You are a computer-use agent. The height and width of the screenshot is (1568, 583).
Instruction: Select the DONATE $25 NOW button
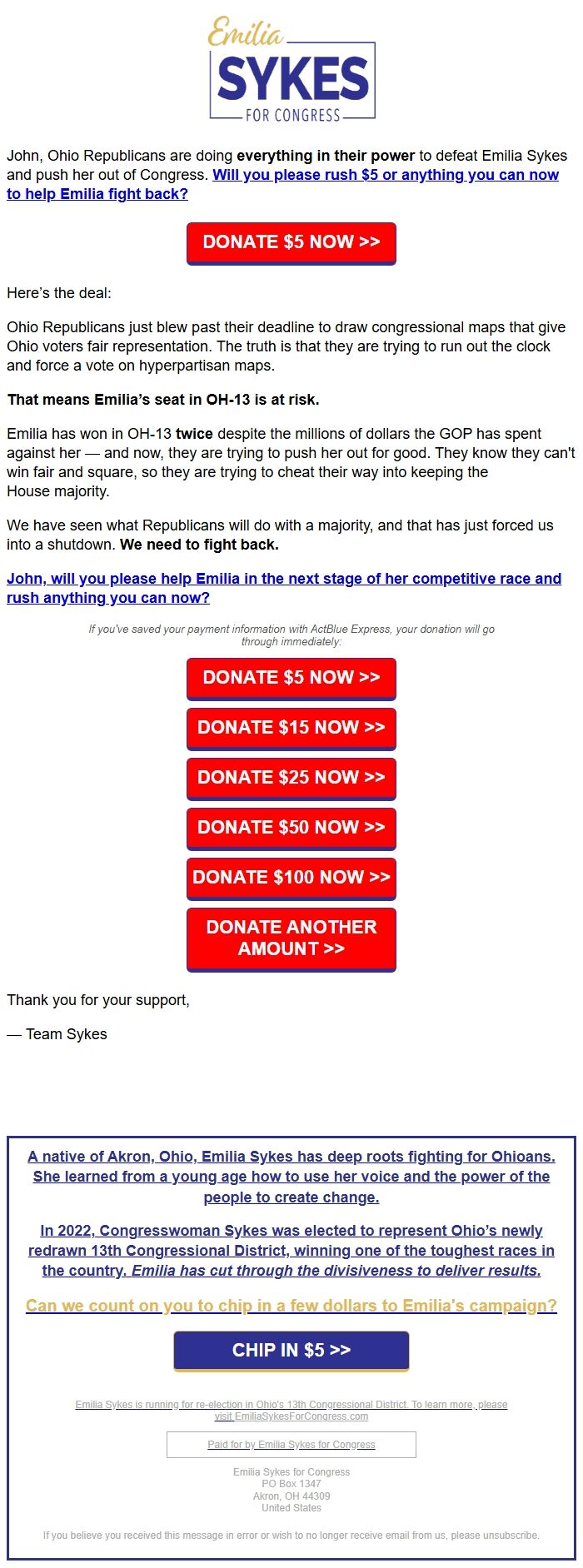tap(291, 778)
